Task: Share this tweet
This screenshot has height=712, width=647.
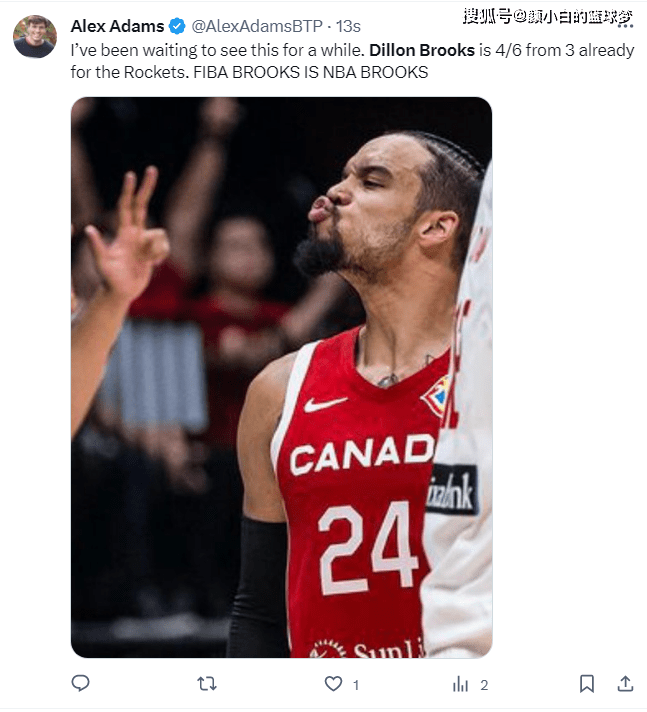Action: pos(625,684)
